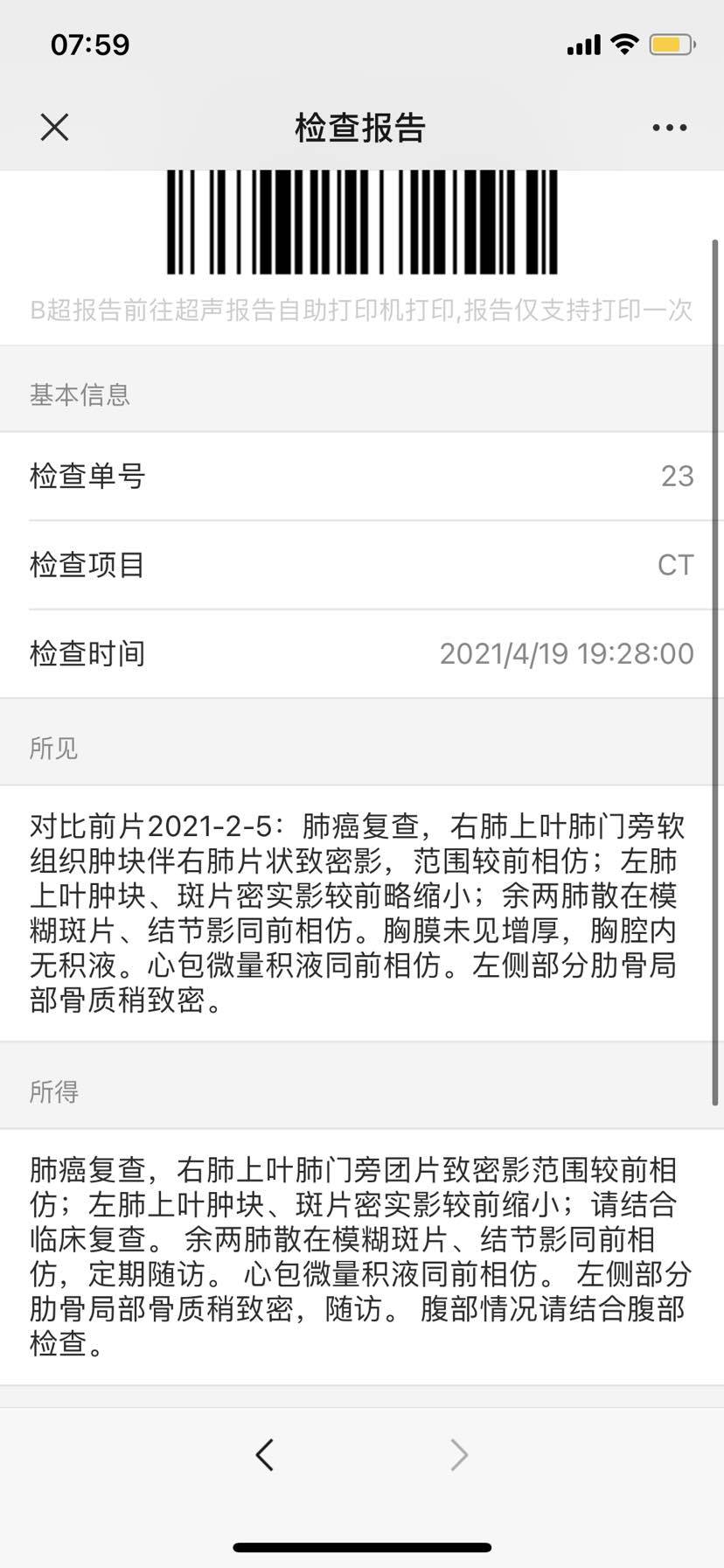724x1568 pixels.
Task: Go back with the bottom left arrow
Action: [265, 1454]
